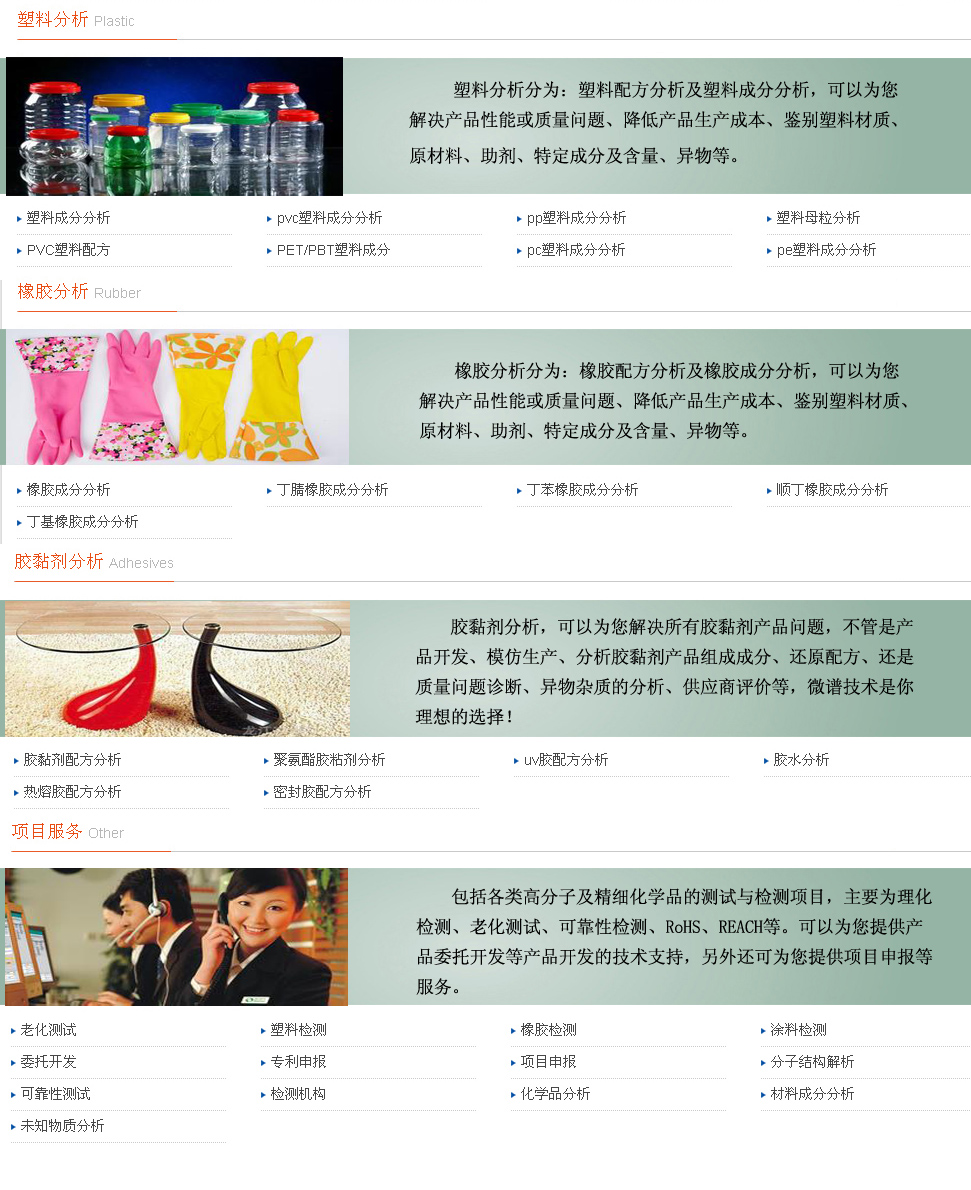Image resolution: width=971 pixels, height=1190 pixels.
Task: Select the 专利申报 link
Action: tap(298, 1062)
